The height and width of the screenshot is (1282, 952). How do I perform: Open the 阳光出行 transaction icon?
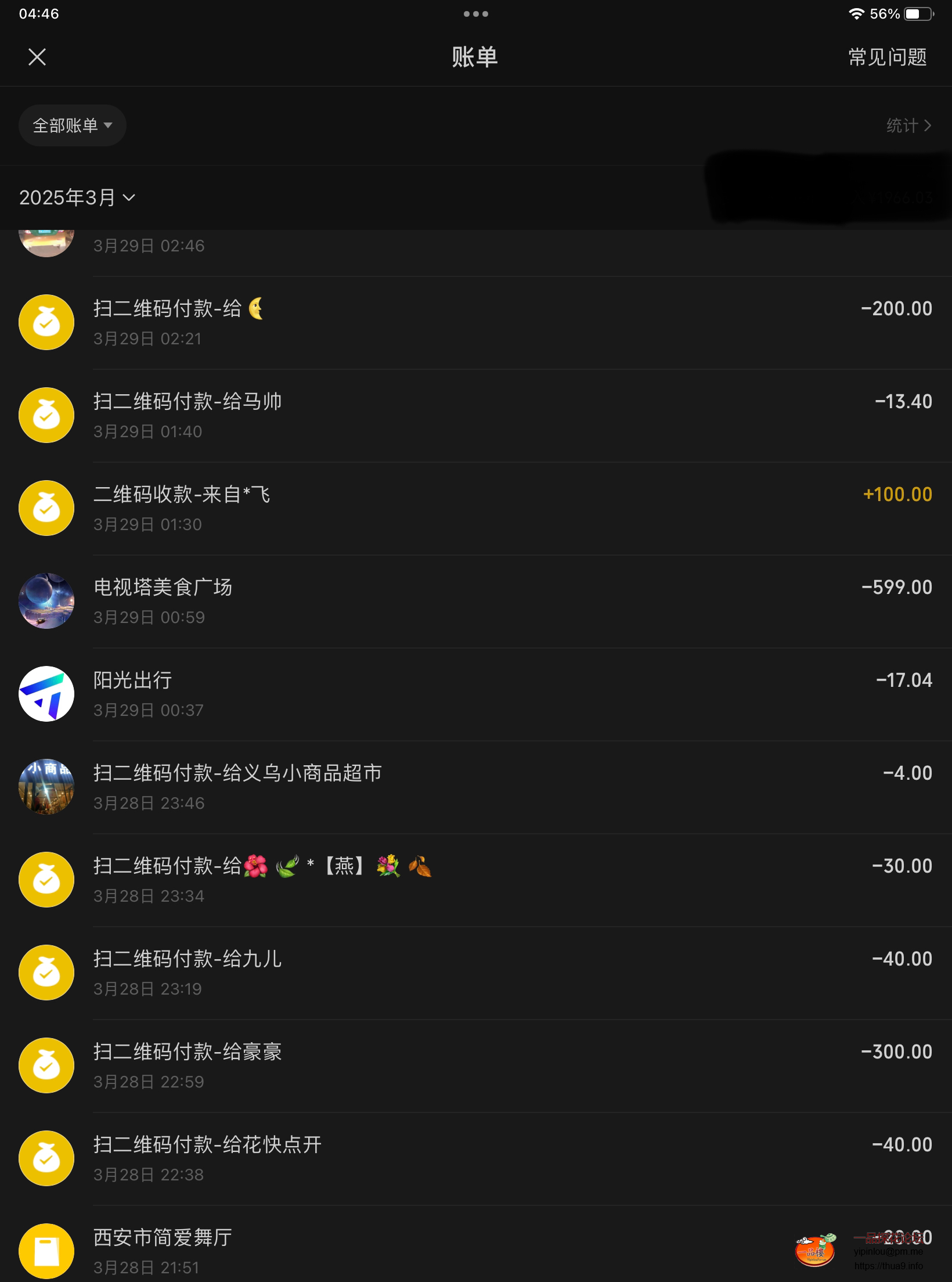click(x=46, y=694)
